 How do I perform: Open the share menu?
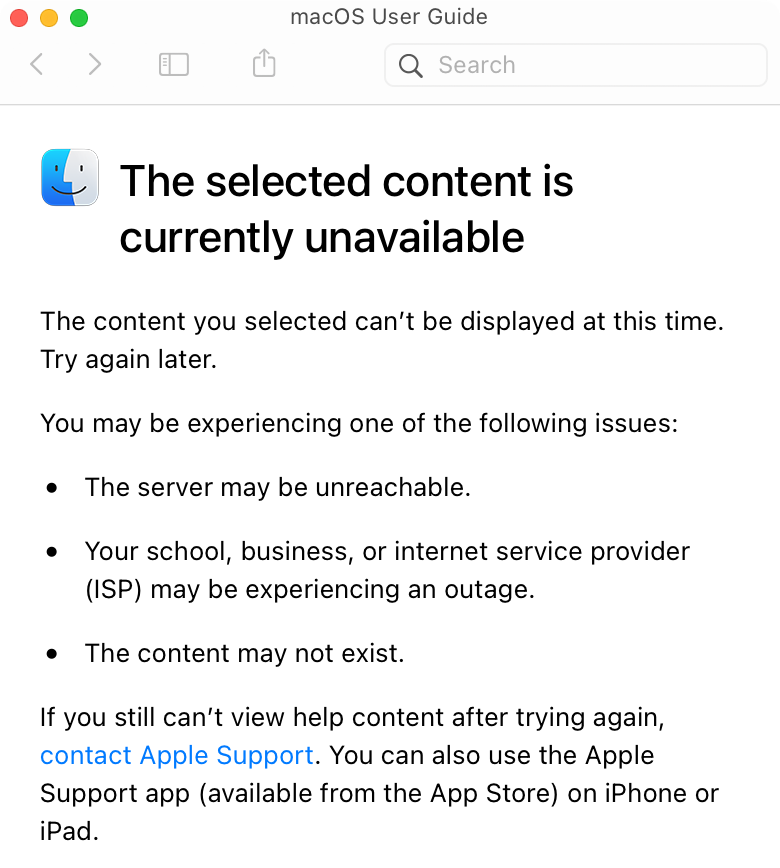pyautogui.click(x=264, y=65)
